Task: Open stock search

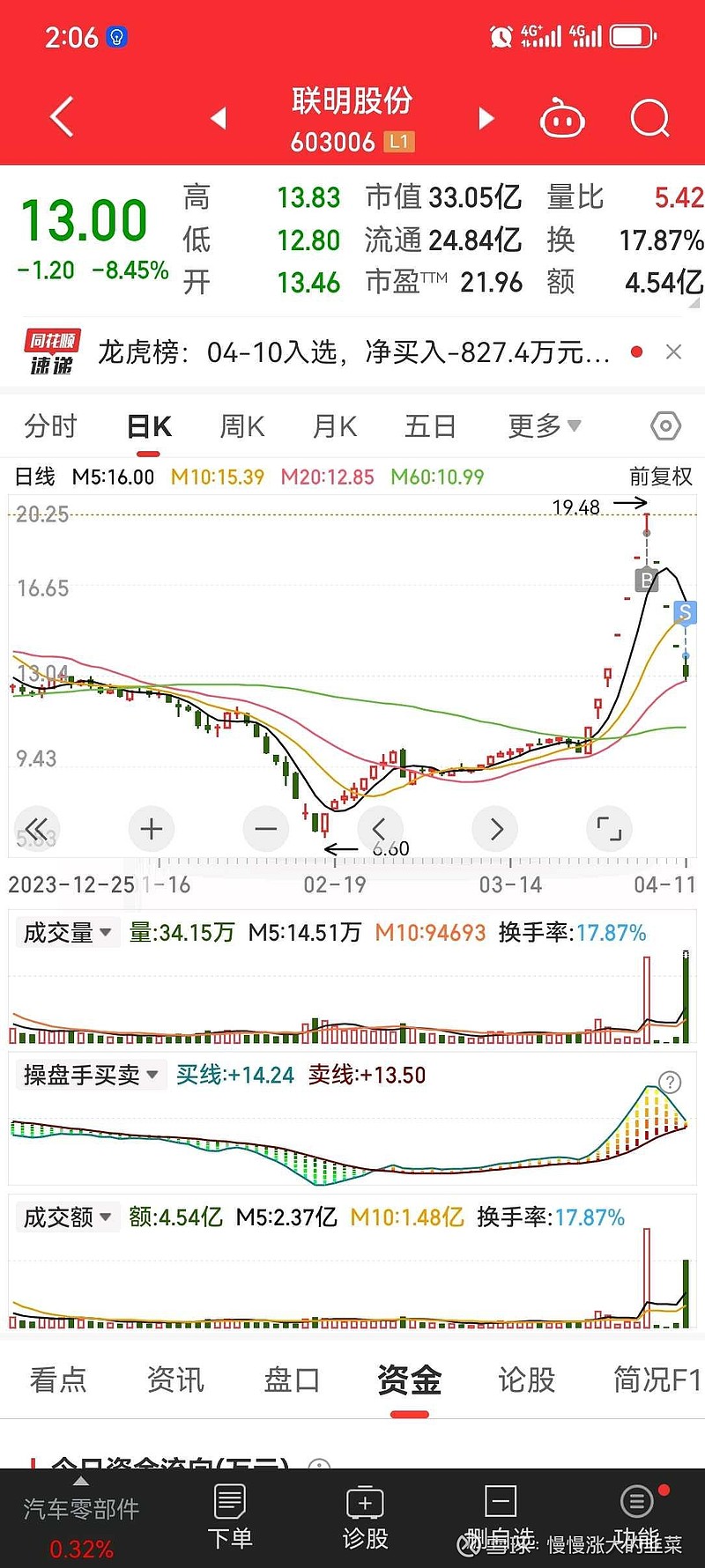Action: pos(649,118)
